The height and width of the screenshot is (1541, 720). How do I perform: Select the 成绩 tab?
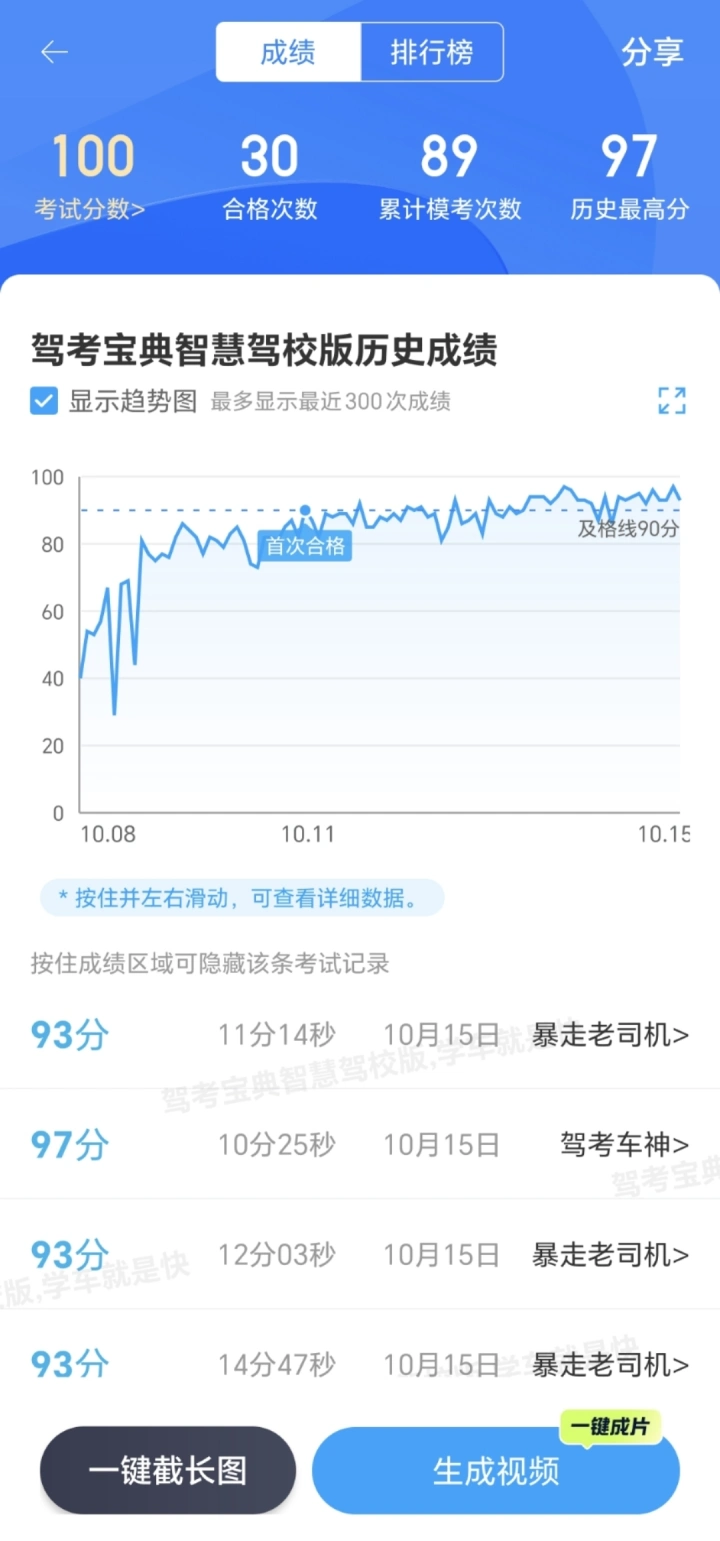288,52
